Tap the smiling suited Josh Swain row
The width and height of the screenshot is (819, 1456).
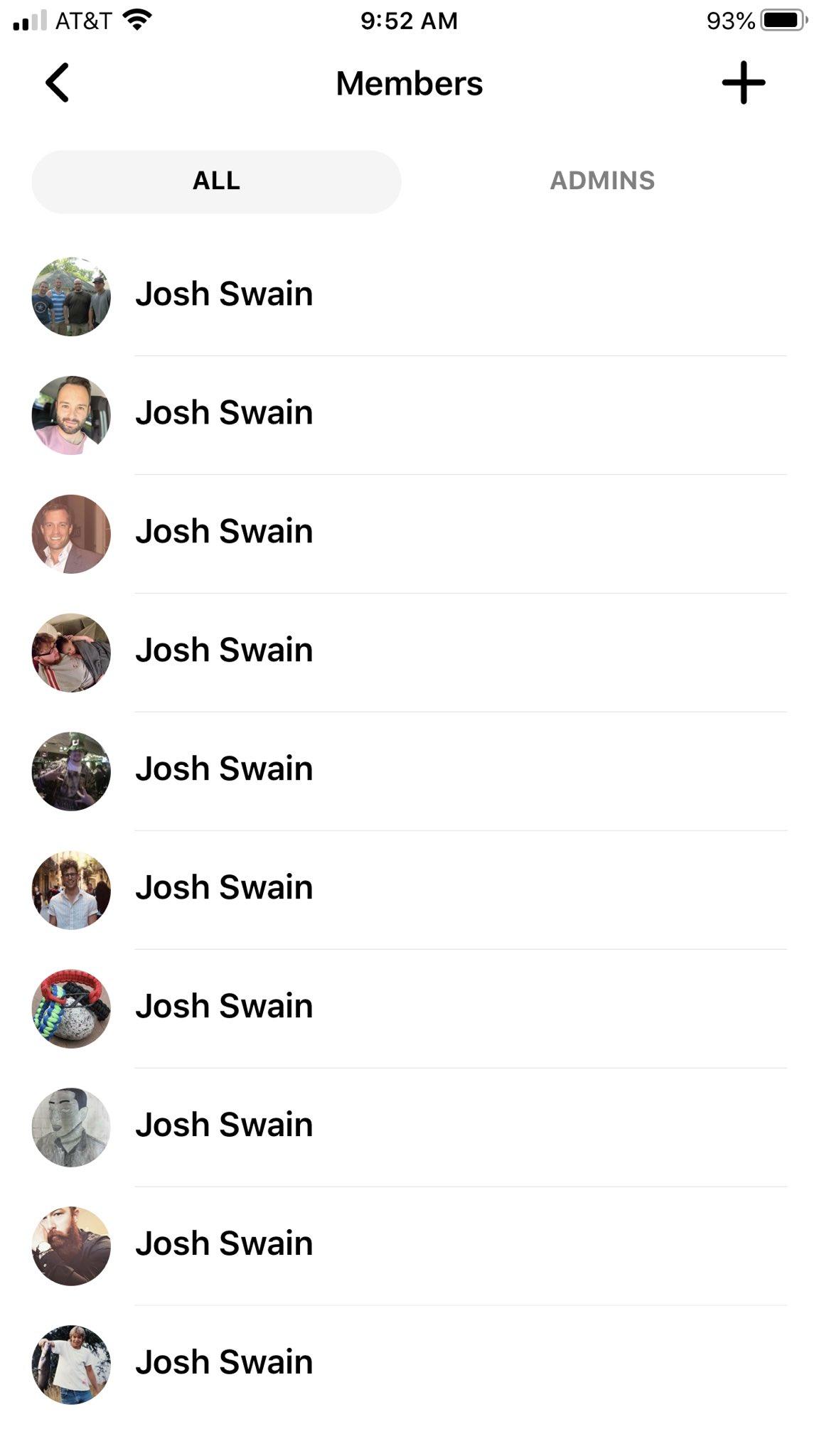[x=224, y=531]
